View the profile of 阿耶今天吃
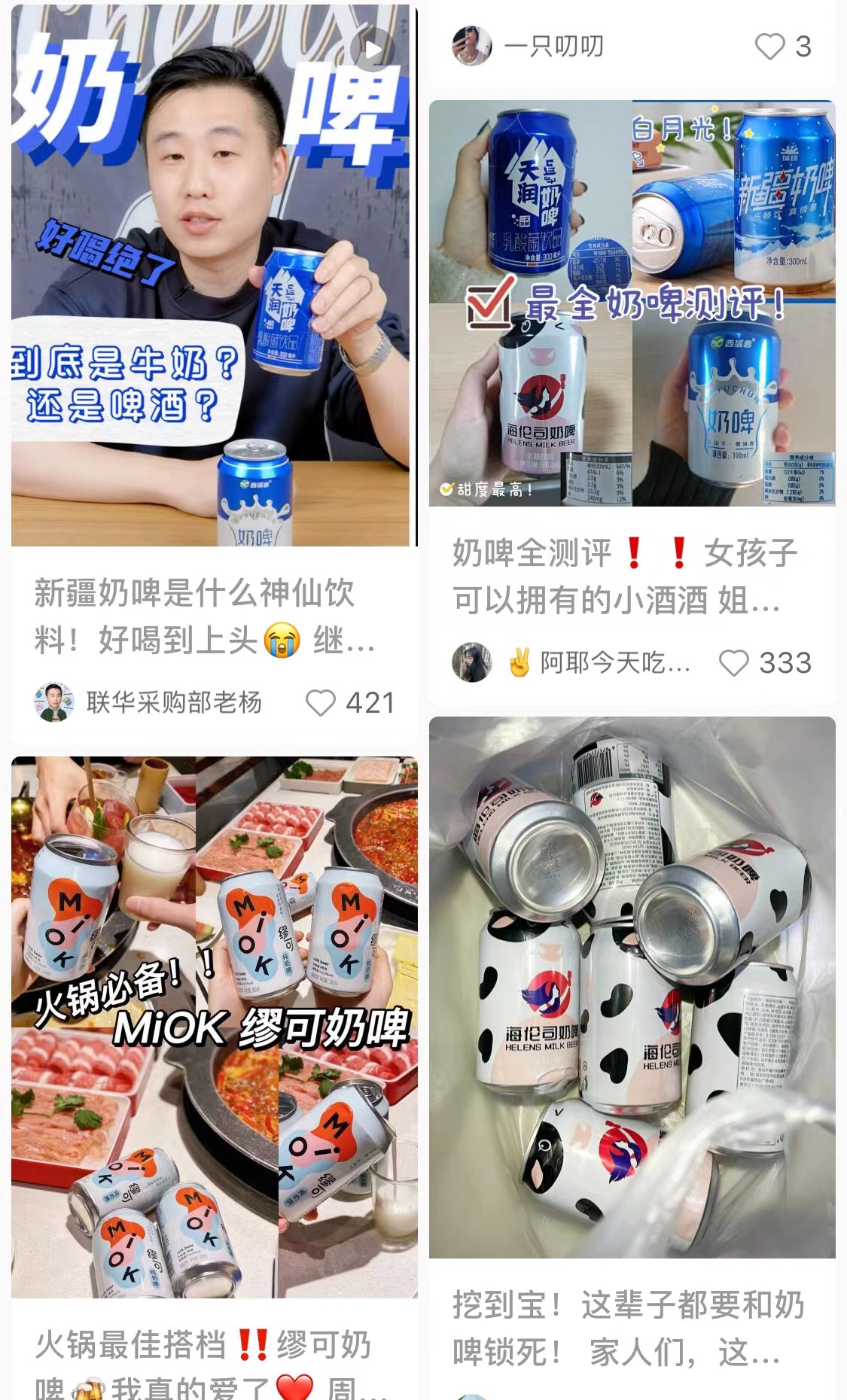The height and width of the screenshot is (1400, 847). (x=472, y=662)
